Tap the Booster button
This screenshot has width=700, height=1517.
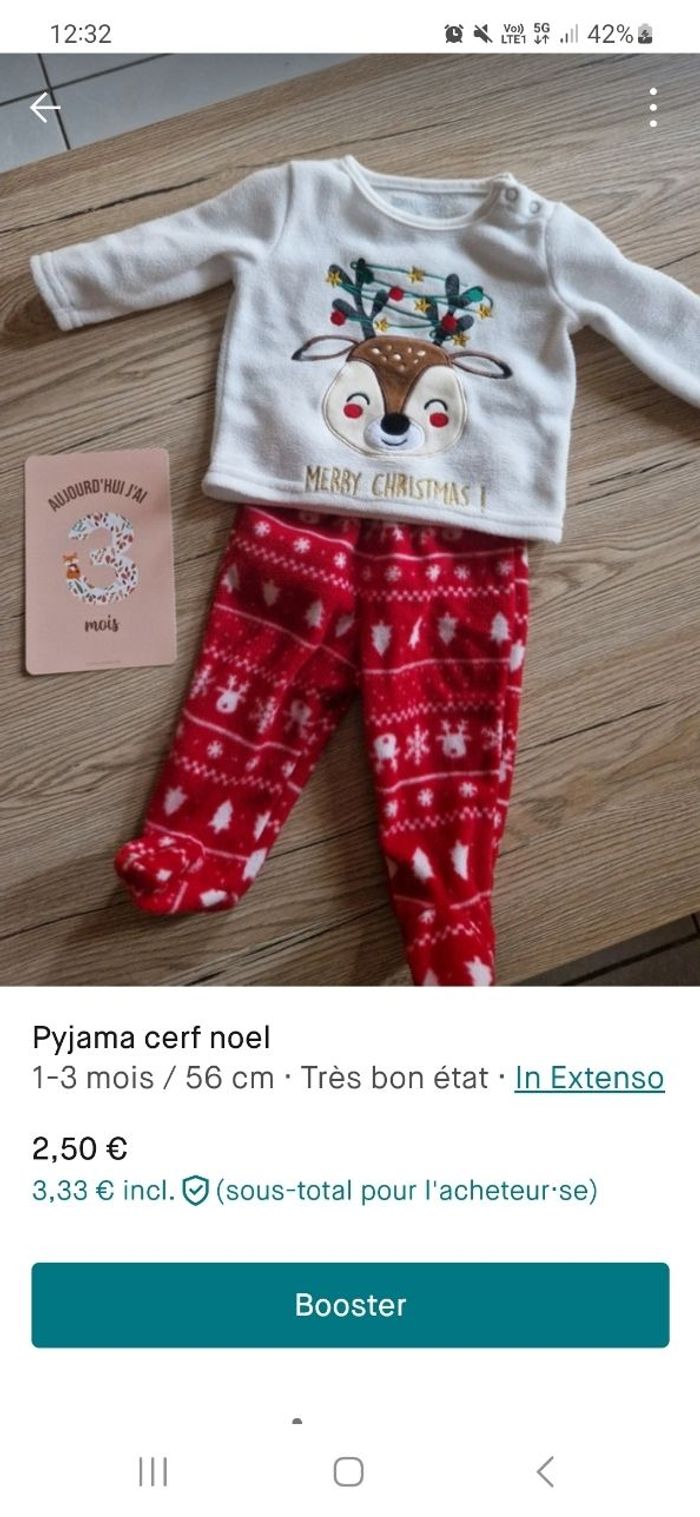point(350,1304)
